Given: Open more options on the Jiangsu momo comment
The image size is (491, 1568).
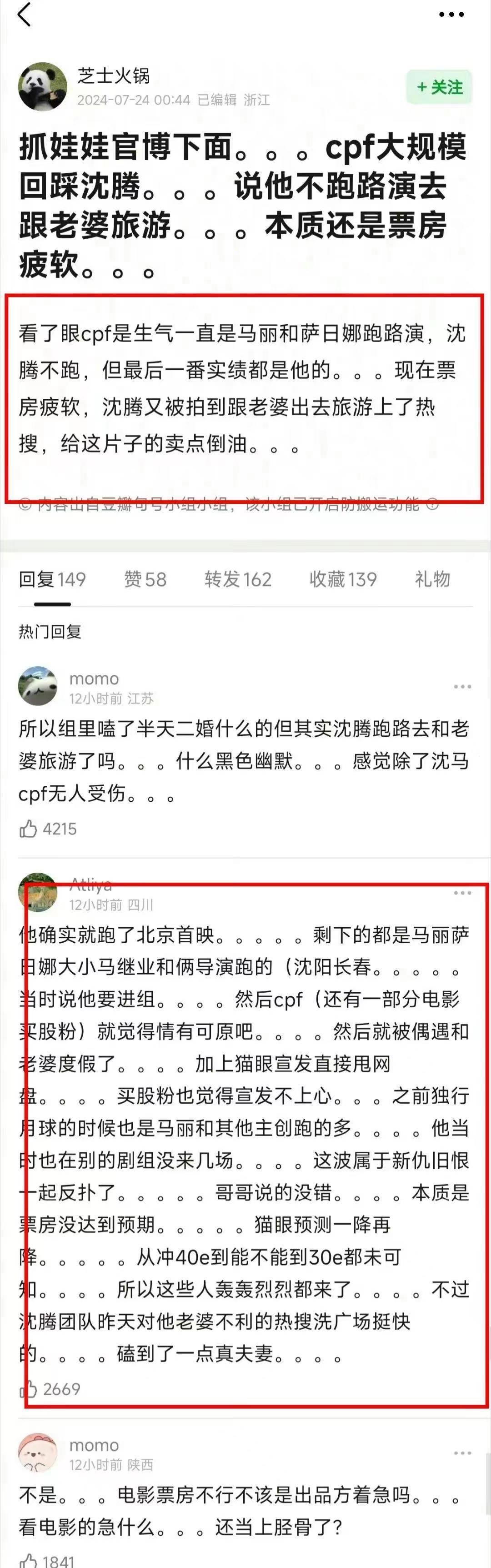Looking at the screenshot, I should point(462,687).
